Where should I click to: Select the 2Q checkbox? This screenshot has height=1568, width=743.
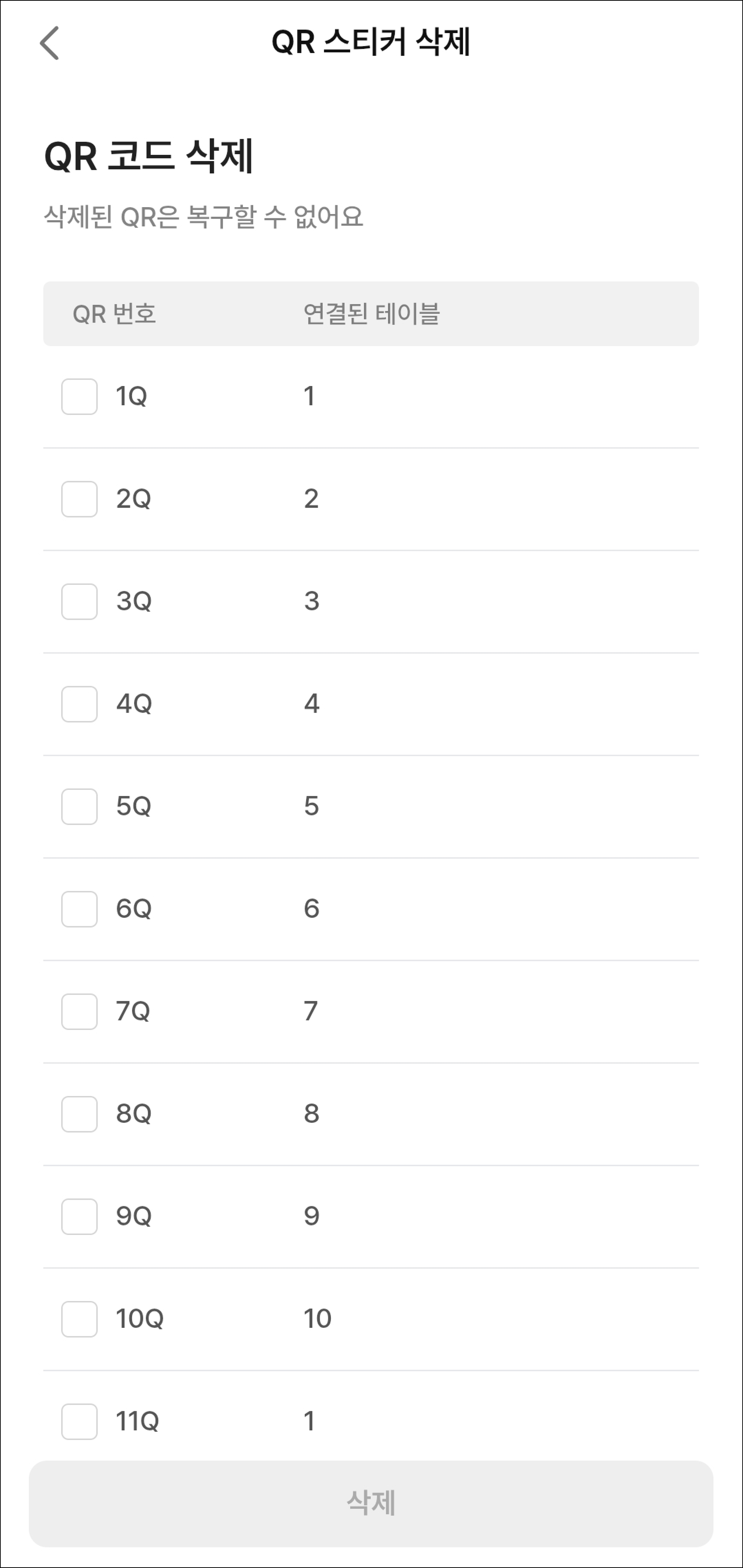click(79, 499)
